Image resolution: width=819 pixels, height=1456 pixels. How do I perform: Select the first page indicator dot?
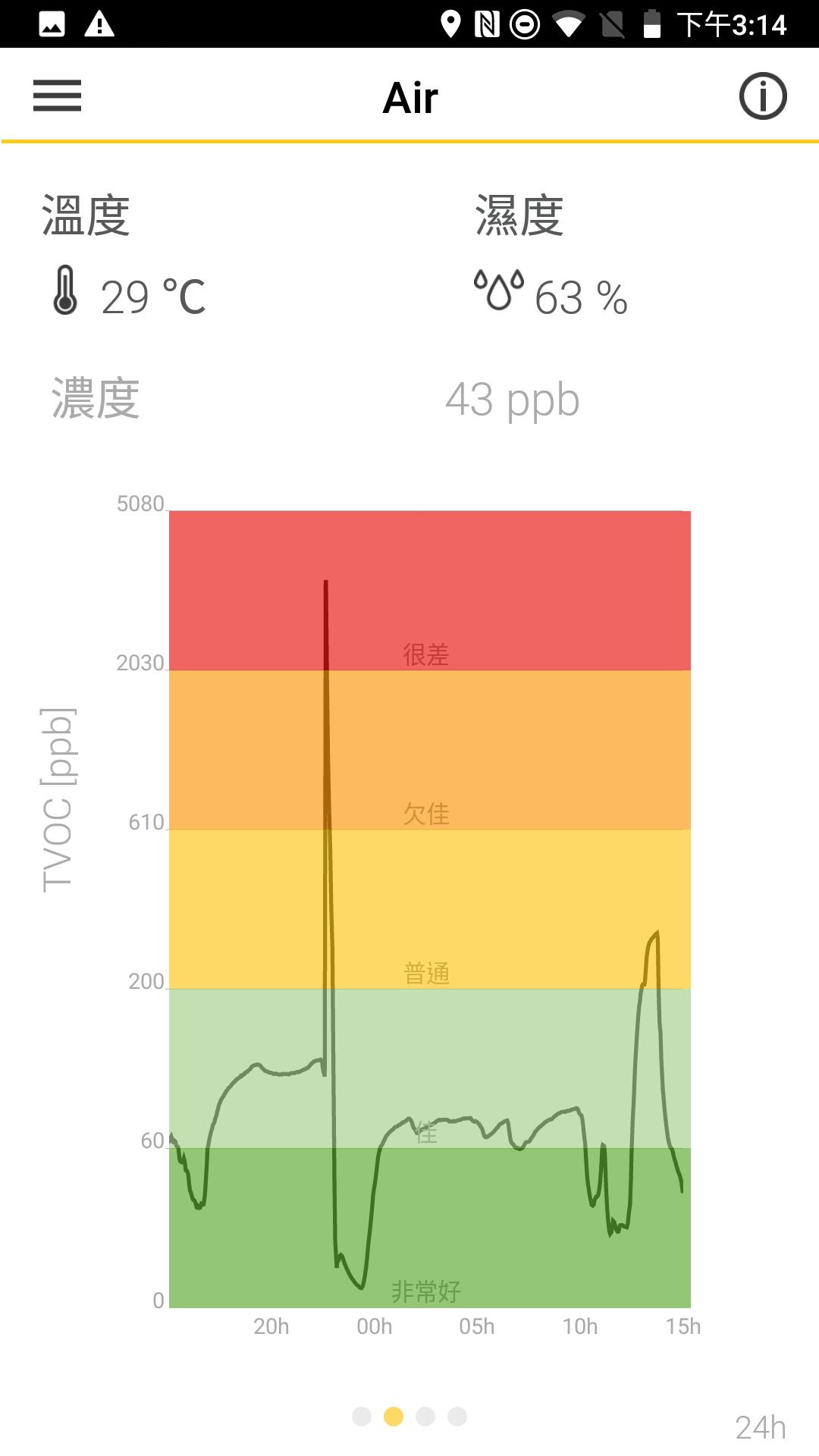[x=362, y=1417]
